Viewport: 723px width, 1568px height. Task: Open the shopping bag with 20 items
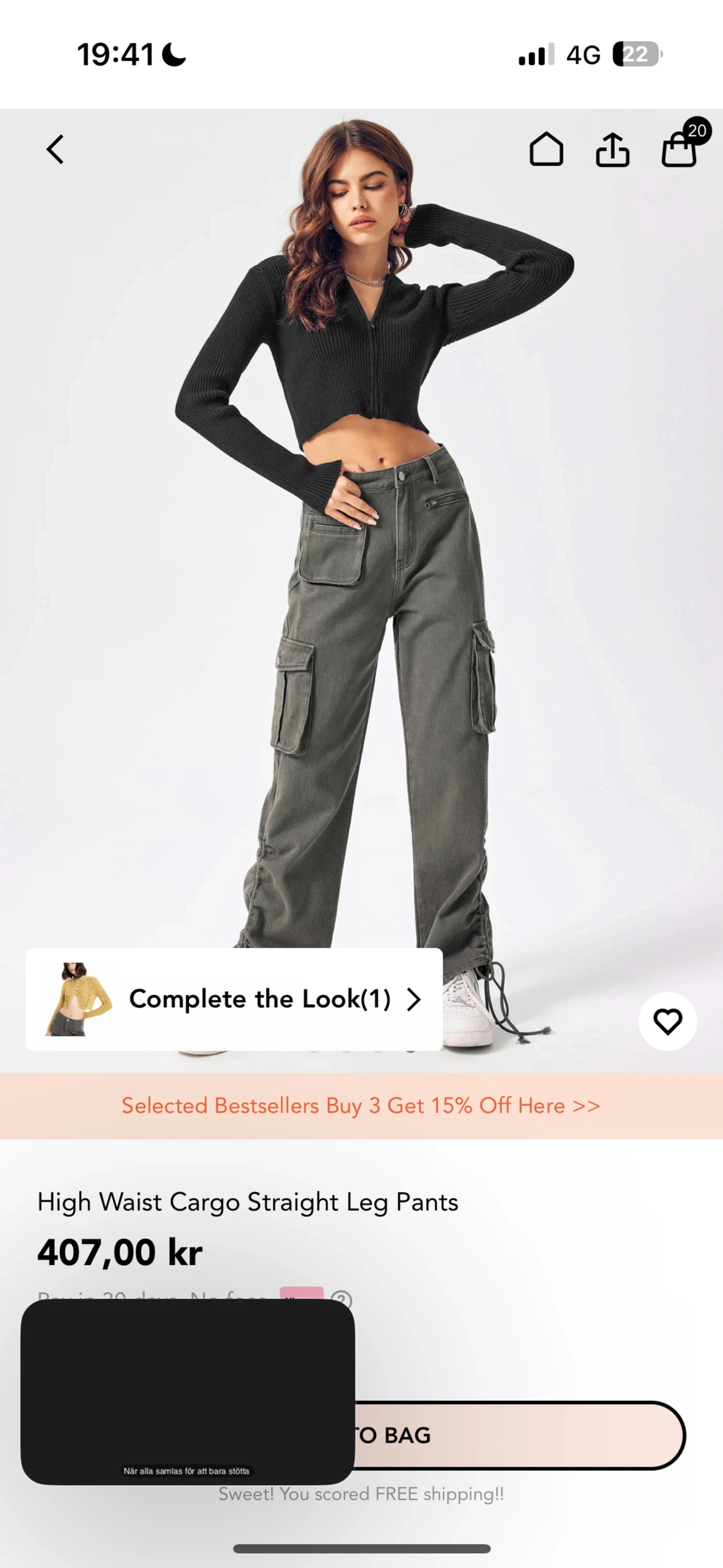click(680, 150)
